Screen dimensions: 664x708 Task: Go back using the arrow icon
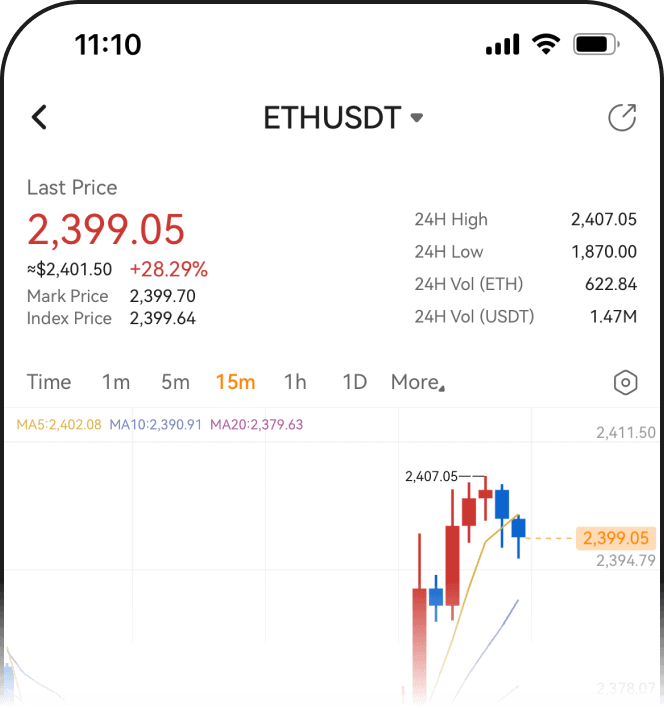pos(39,117)
